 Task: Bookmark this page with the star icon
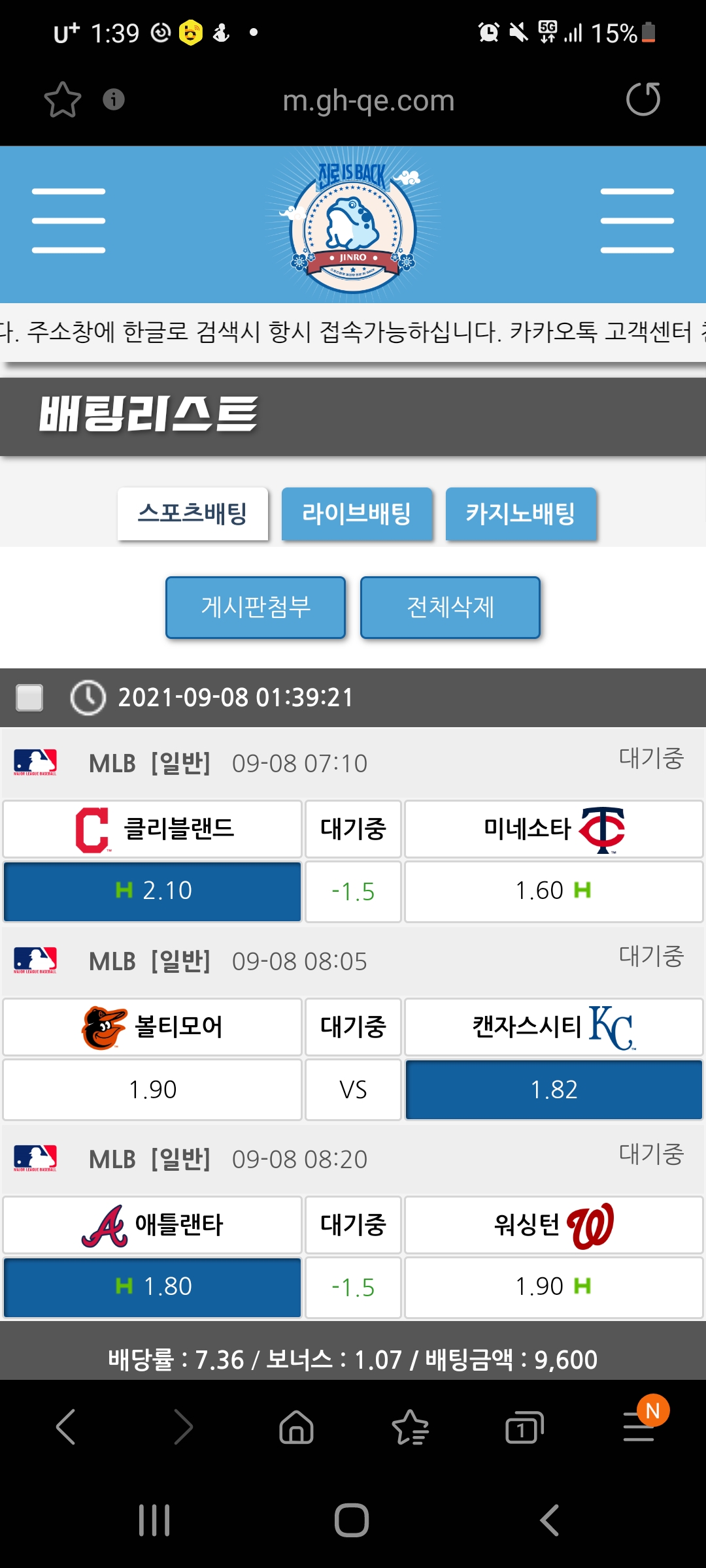63,100
